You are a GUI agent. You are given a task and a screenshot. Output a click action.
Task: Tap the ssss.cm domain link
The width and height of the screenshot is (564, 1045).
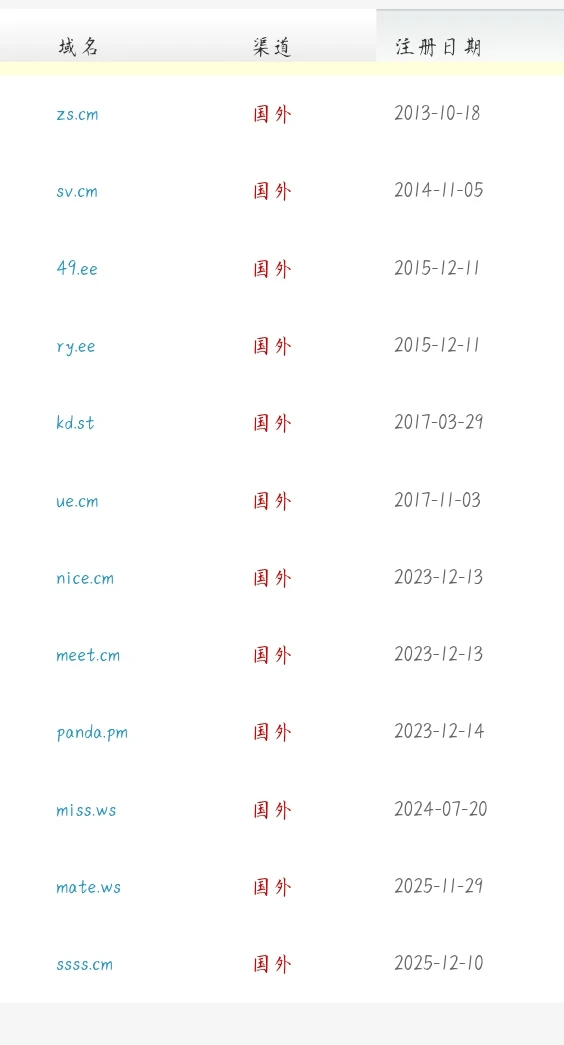(x=85, y=965)
